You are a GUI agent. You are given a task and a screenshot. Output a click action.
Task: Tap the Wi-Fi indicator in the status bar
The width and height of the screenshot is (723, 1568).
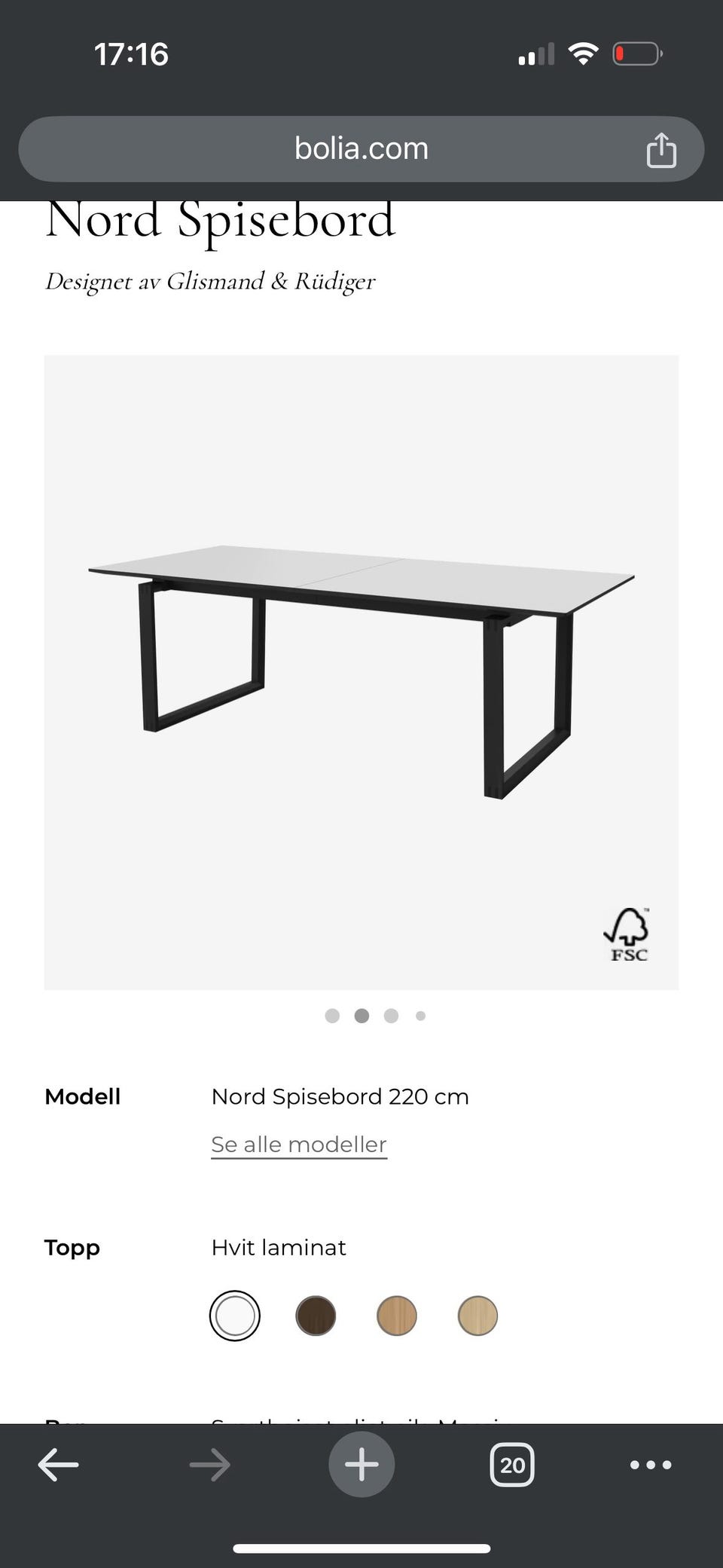583,53
